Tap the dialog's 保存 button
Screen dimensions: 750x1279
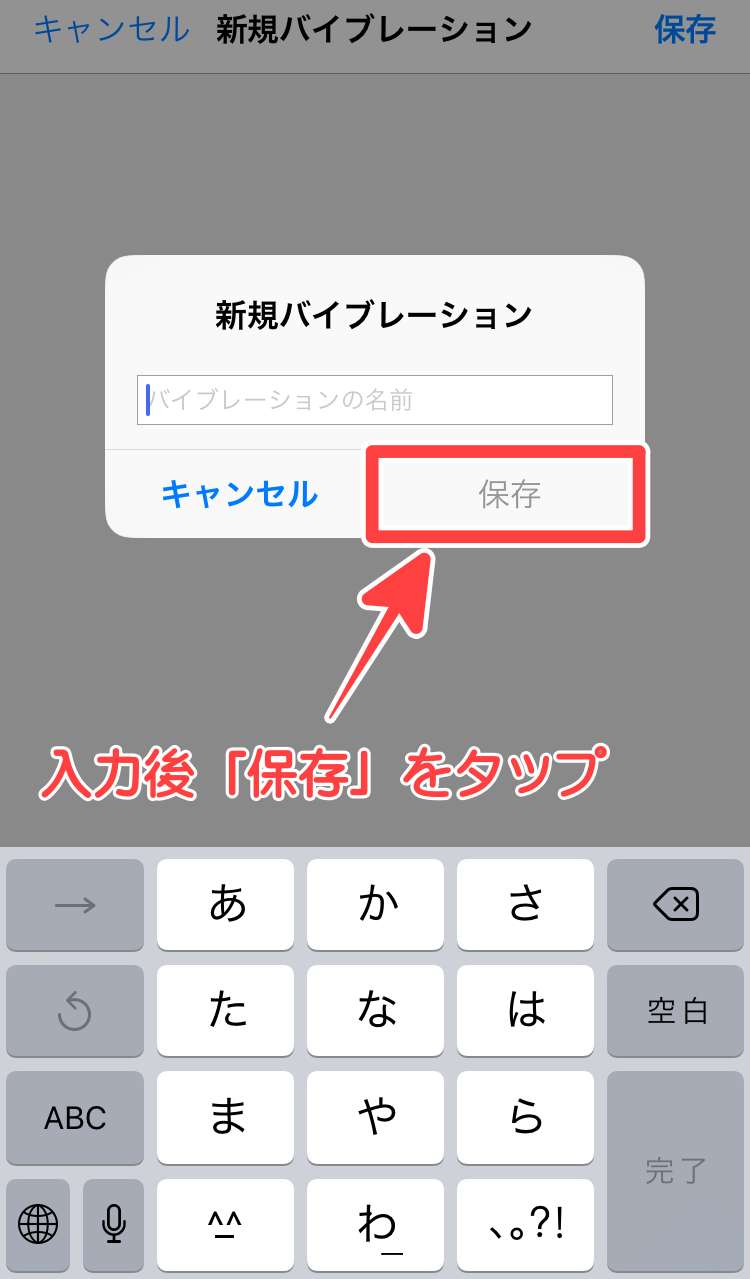point(509,494)
